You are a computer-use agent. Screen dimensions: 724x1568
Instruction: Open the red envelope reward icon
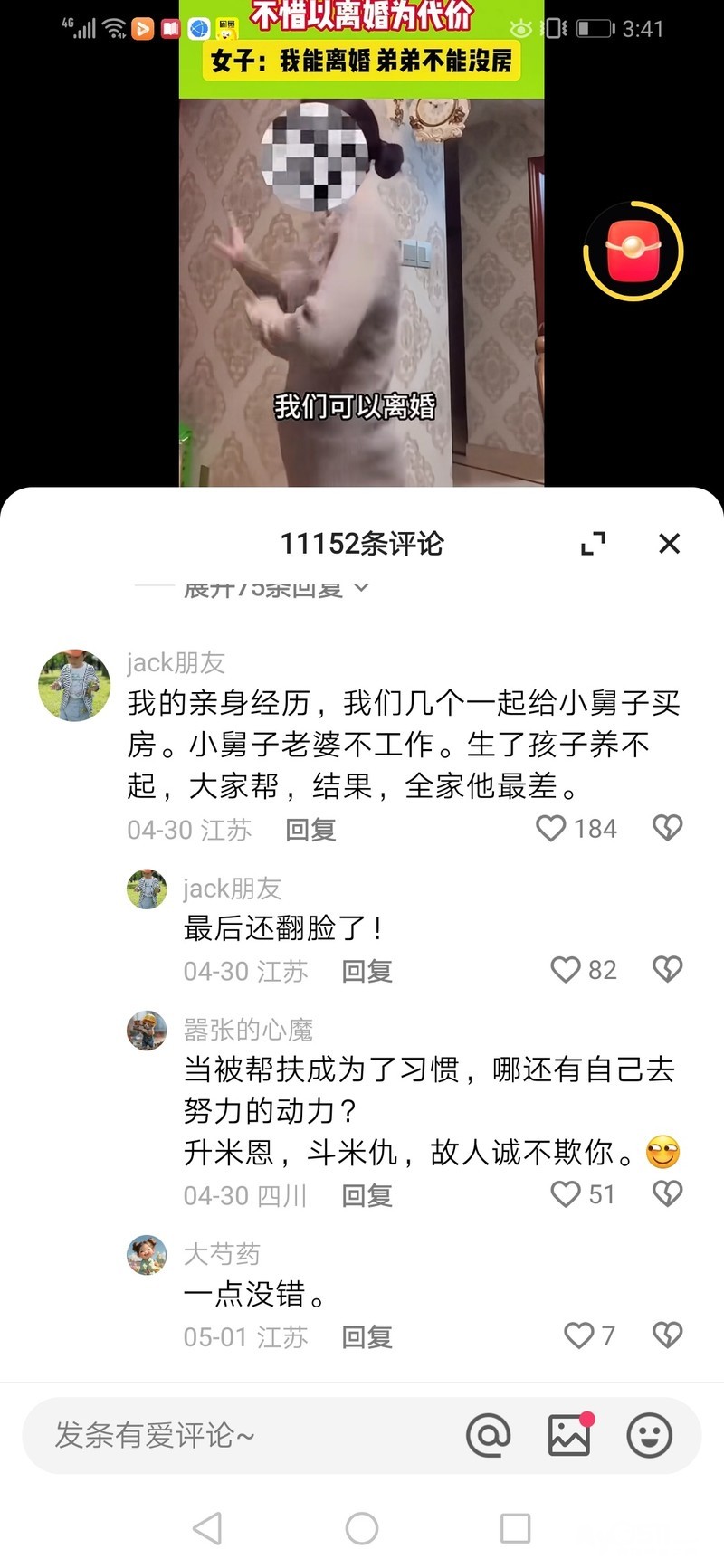[x=633, y=251]
